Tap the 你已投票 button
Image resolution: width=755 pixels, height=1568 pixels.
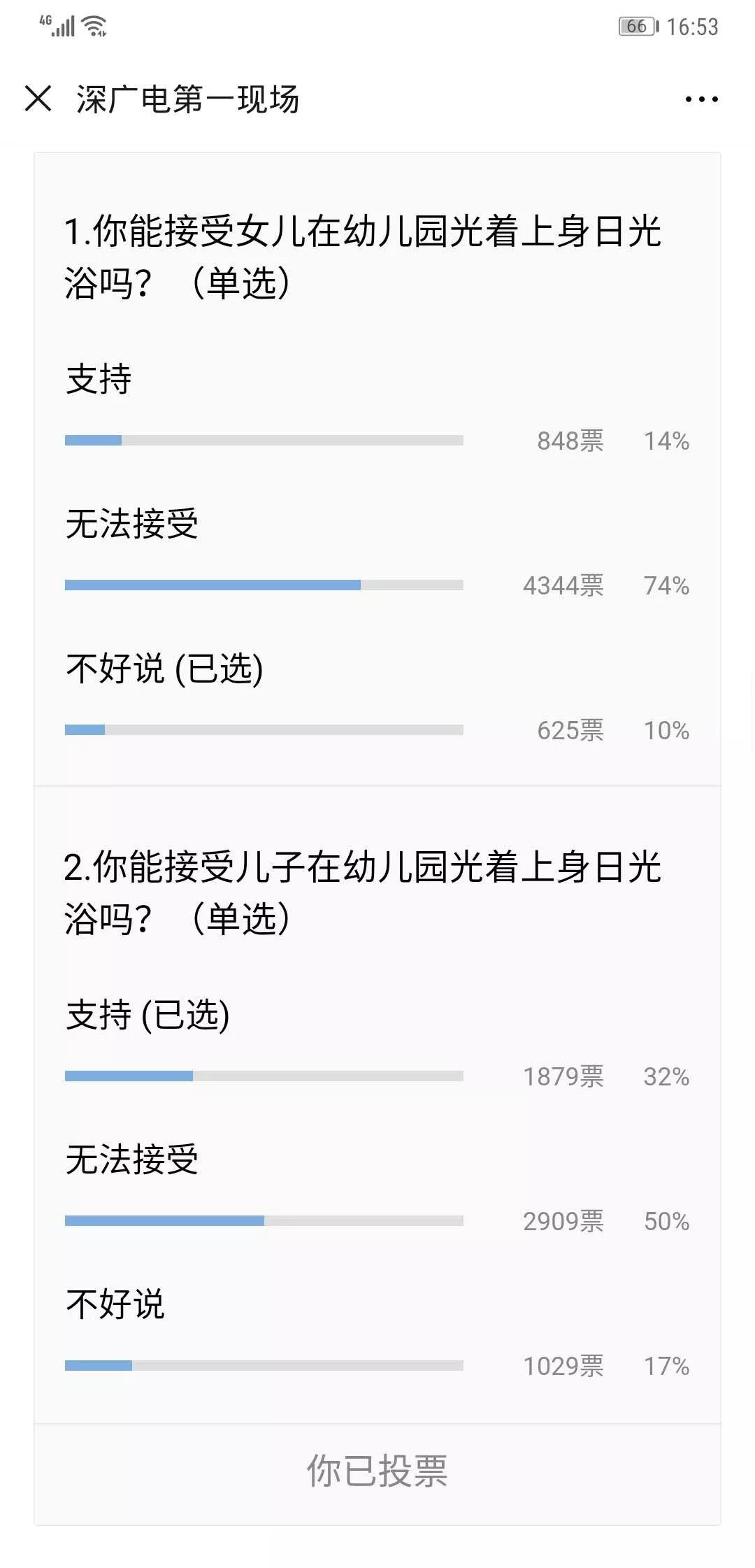[377, 1471]
